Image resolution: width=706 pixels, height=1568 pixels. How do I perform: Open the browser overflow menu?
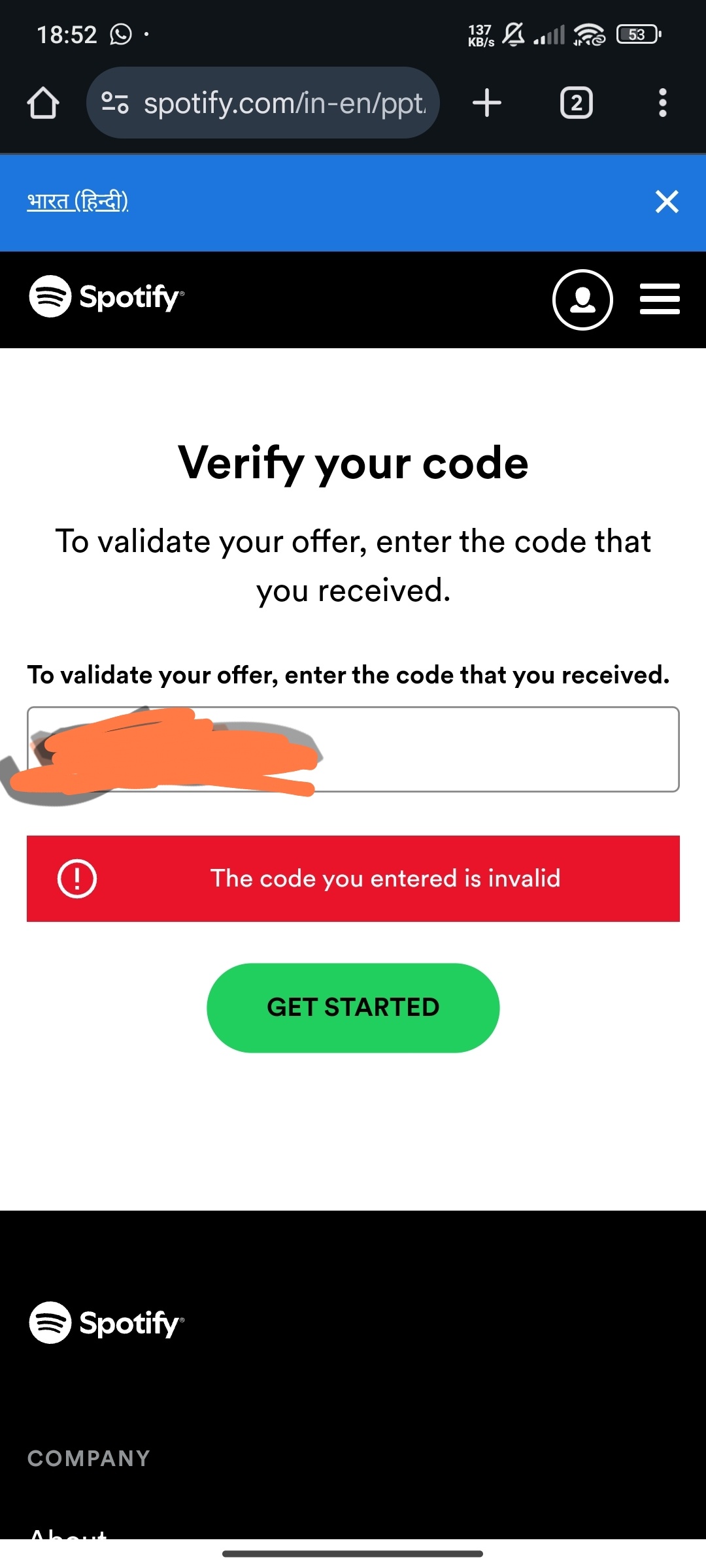tap(663, 103)
